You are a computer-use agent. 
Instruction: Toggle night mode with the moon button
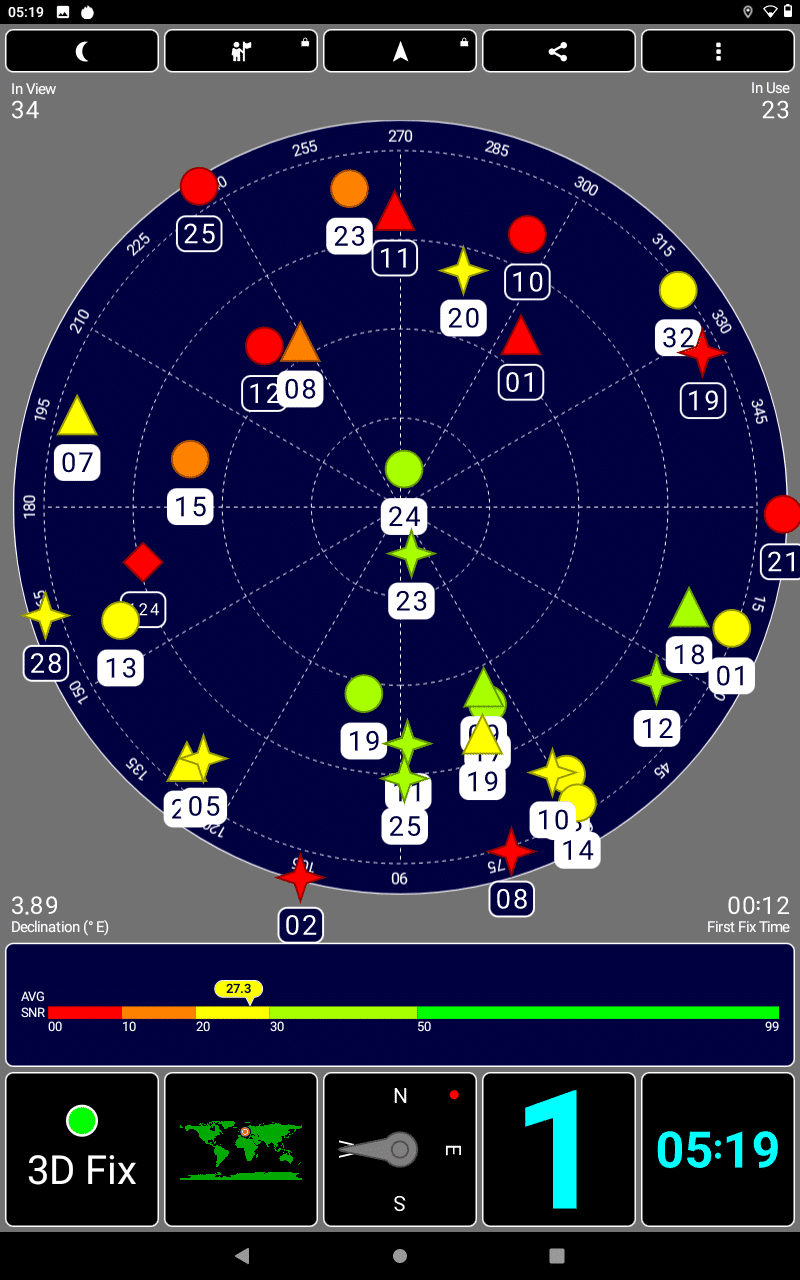click(82, 51)
